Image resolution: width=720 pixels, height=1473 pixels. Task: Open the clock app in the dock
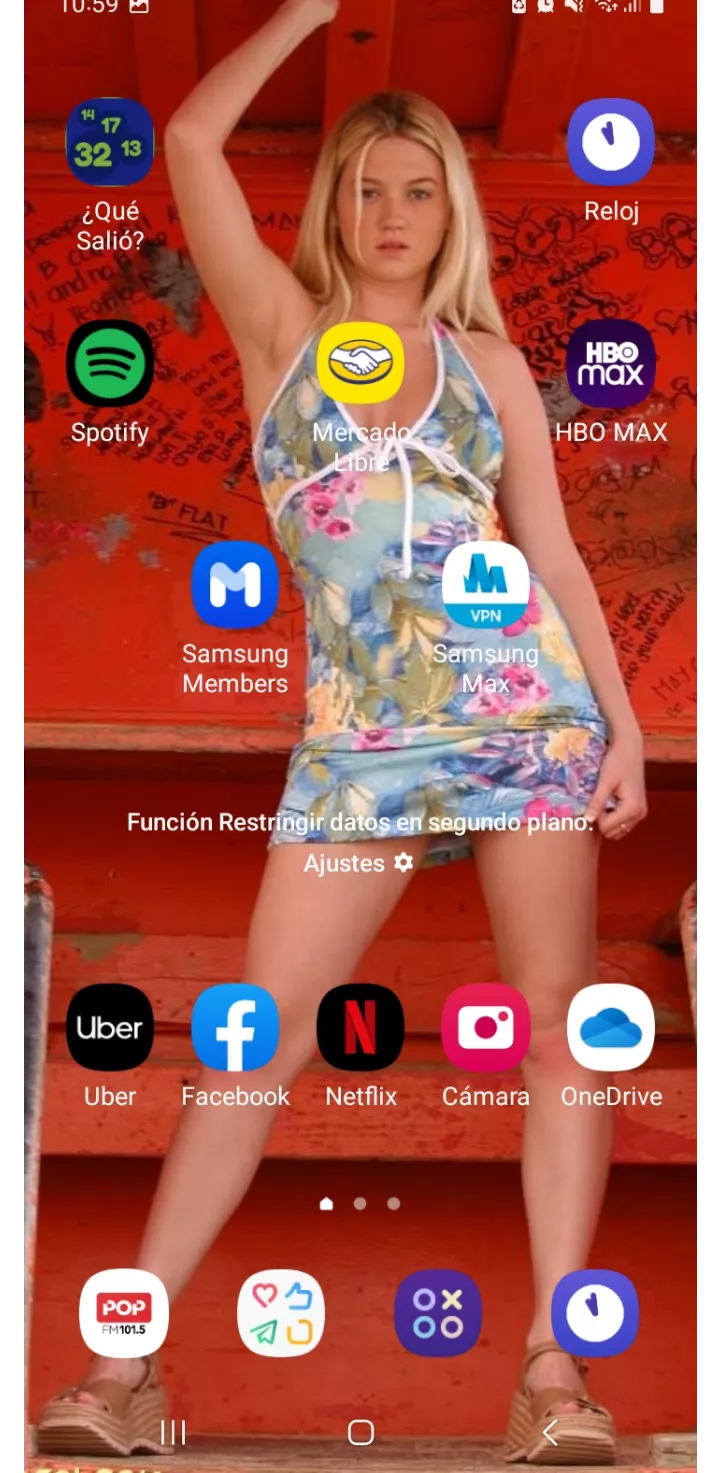pyautogui.click(x=594, y=1313)
